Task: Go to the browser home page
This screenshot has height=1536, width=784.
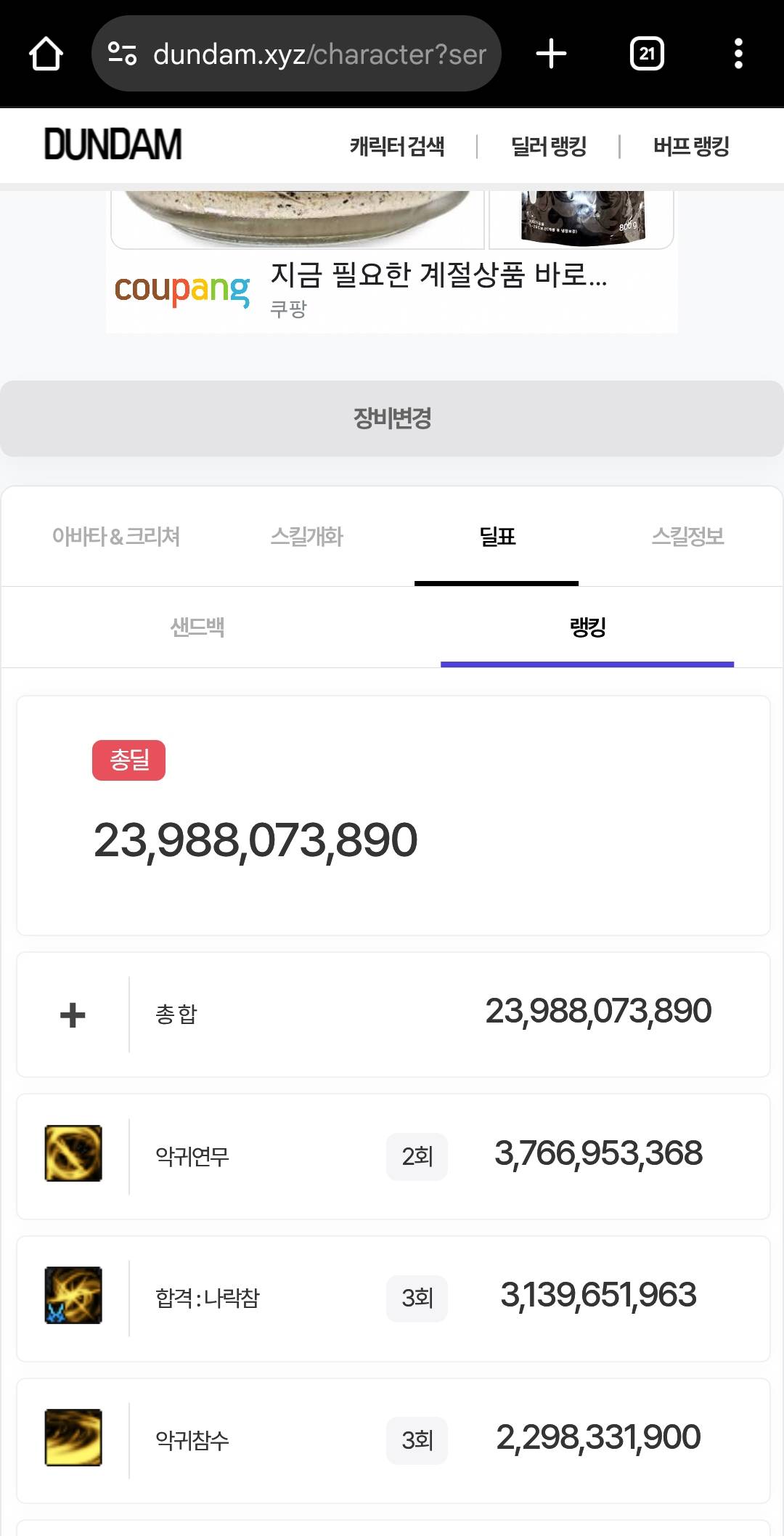Action: coord(45,54)
